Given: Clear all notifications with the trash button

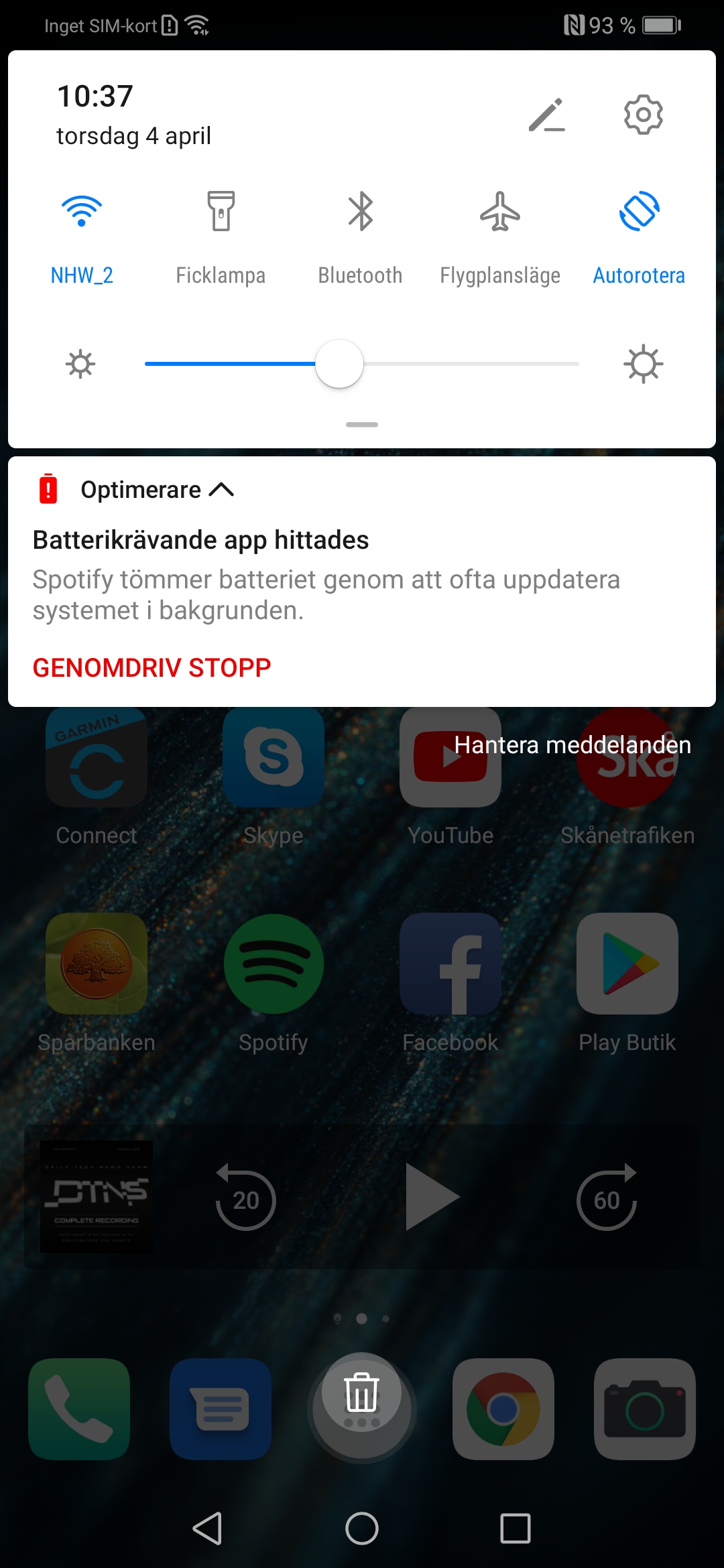Looking at the screenshot, I should (362, 1392).
